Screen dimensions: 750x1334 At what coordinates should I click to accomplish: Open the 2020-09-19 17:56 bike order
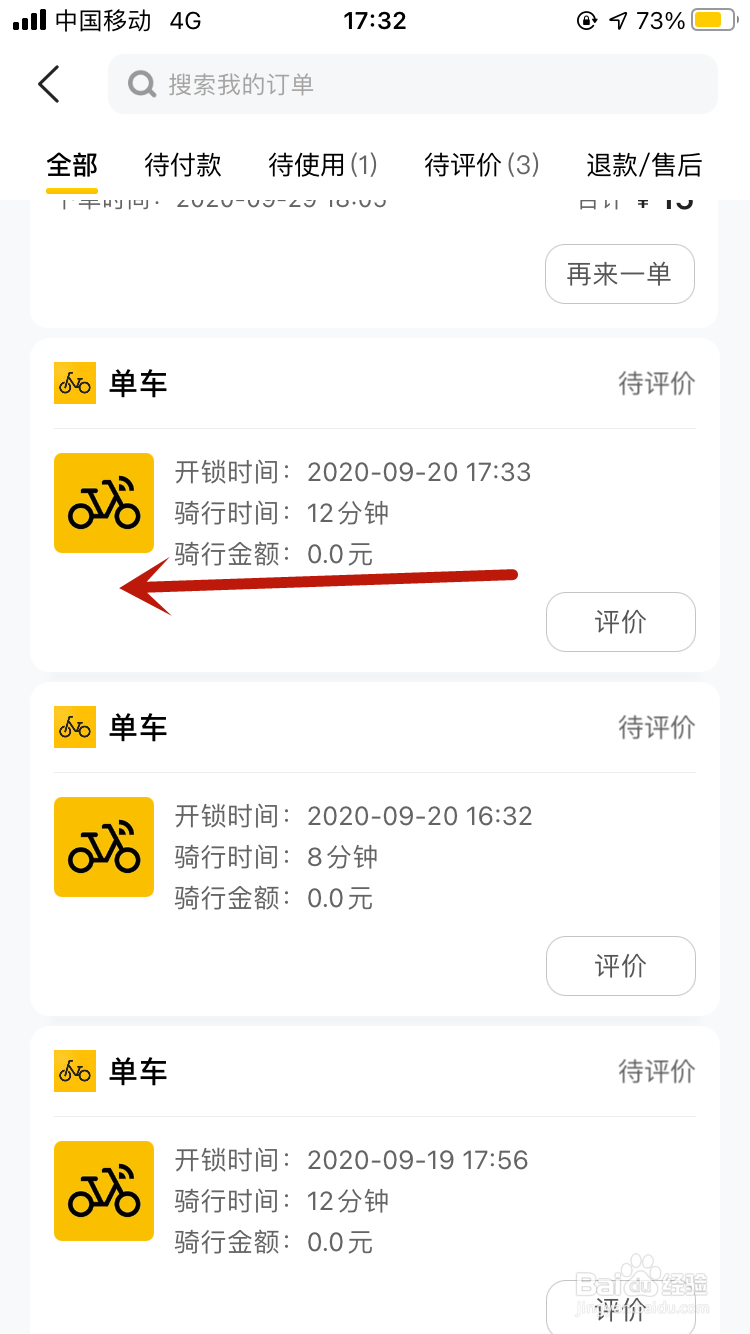coord(375,1180)
